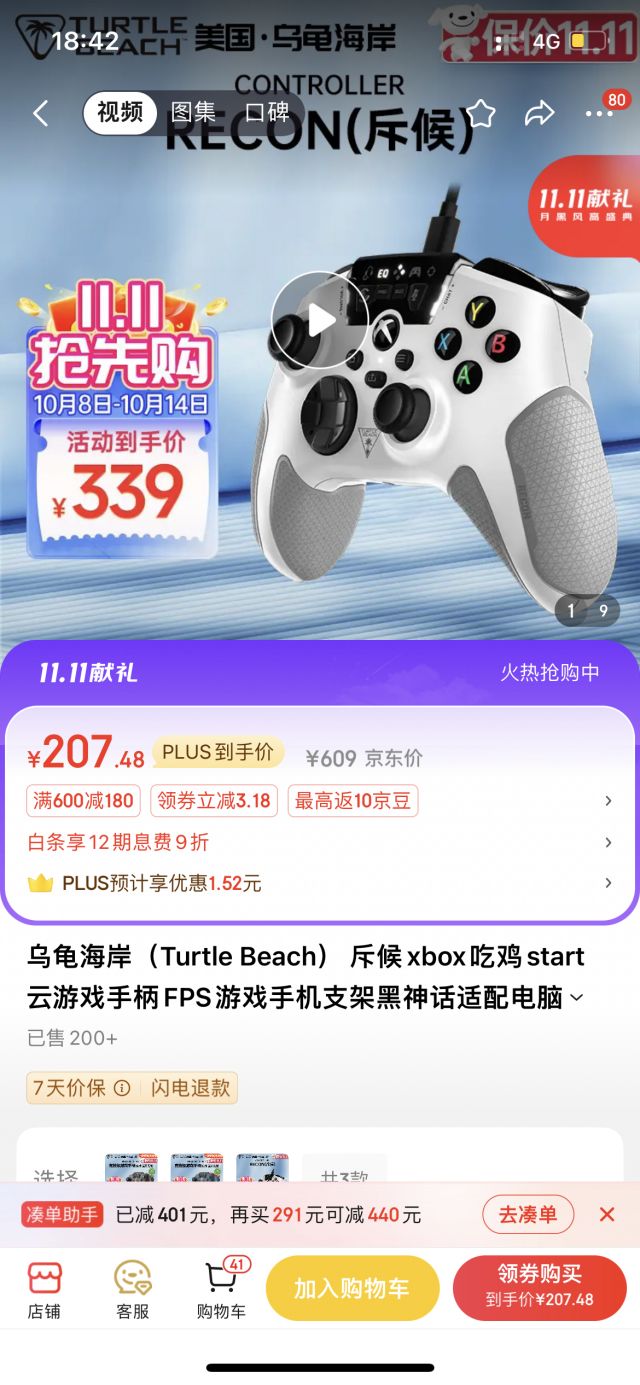Expand the full product title
The height and width of the screenshot is (1385, 640).
pos(576,997)
